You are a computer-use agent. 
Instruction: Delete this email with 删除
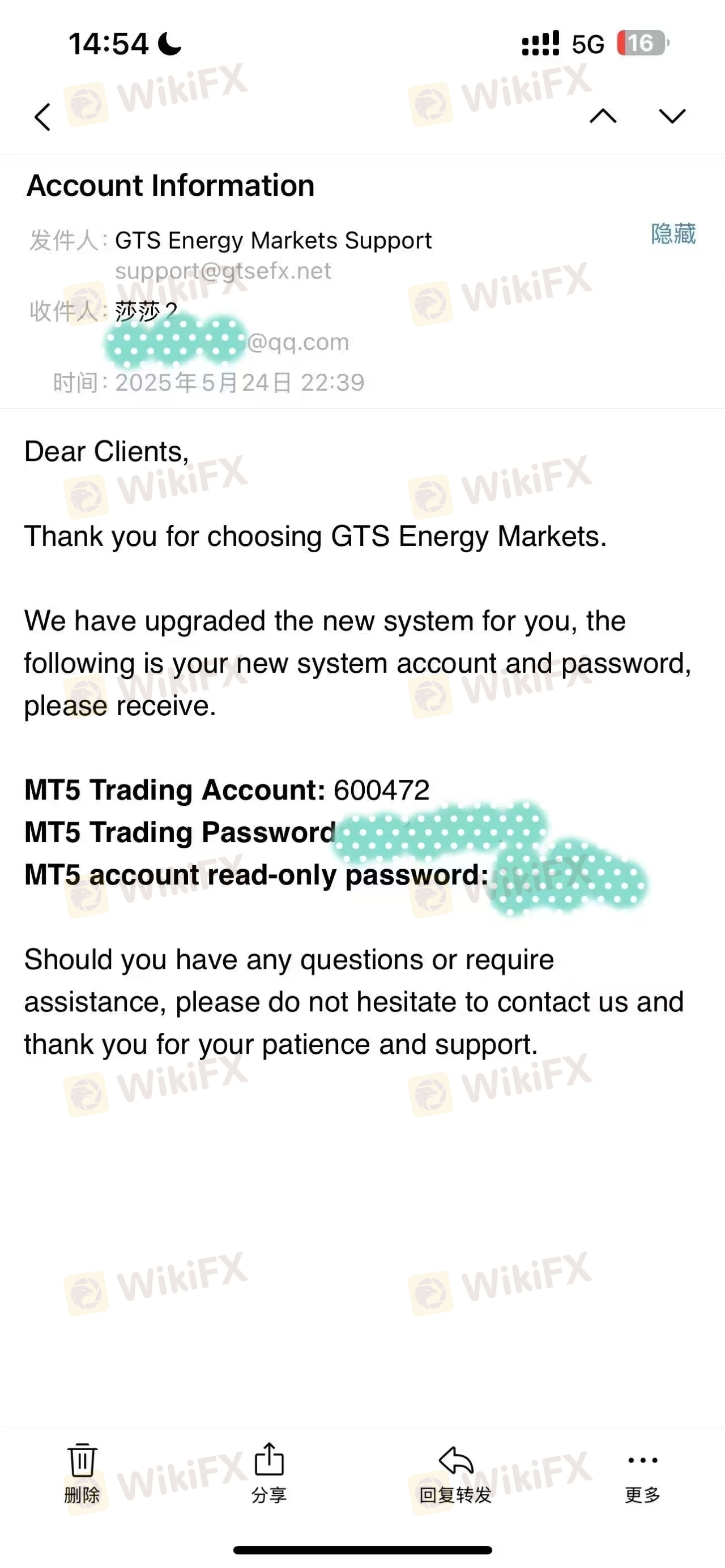pyautogui.click(x=82, y=1473)
